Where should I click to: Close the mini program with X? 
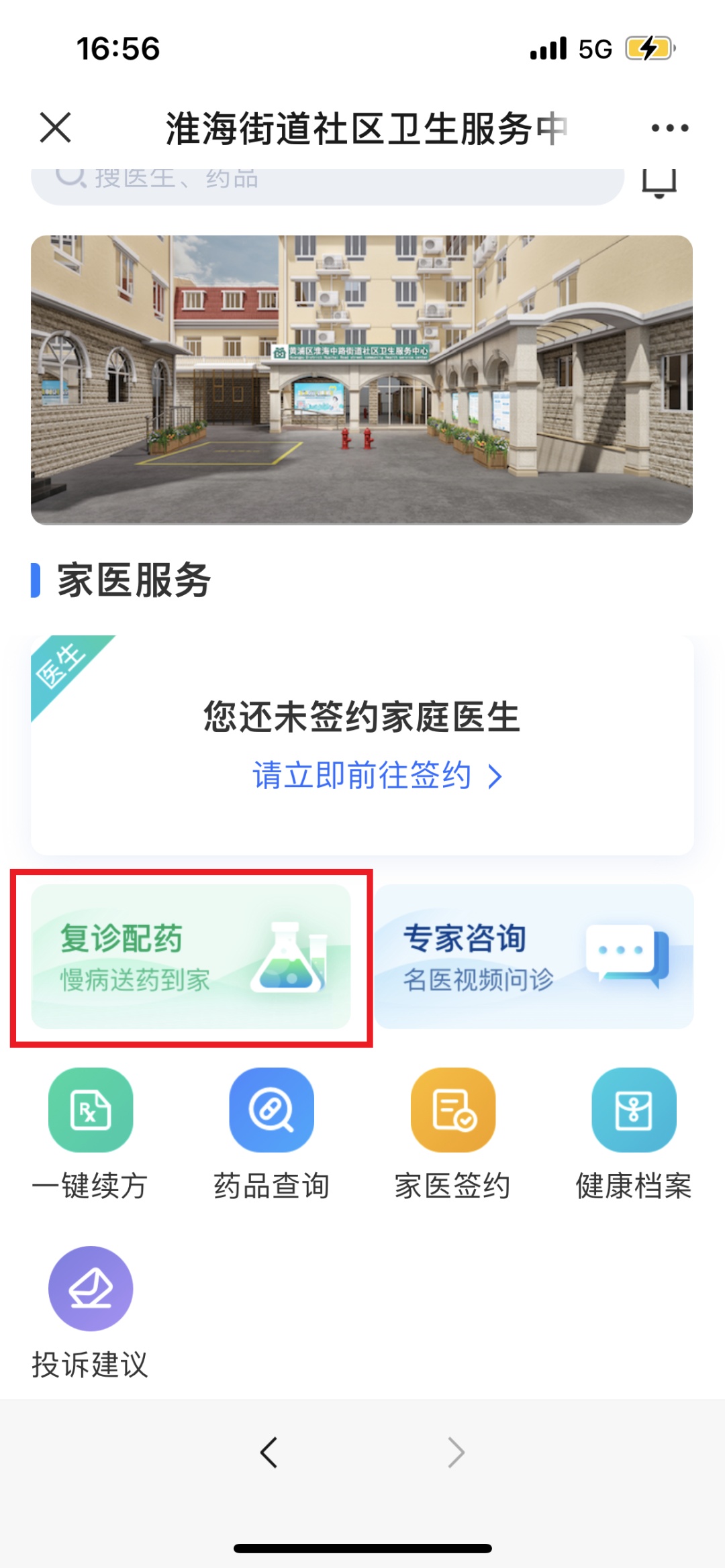(x=55, y=127)
